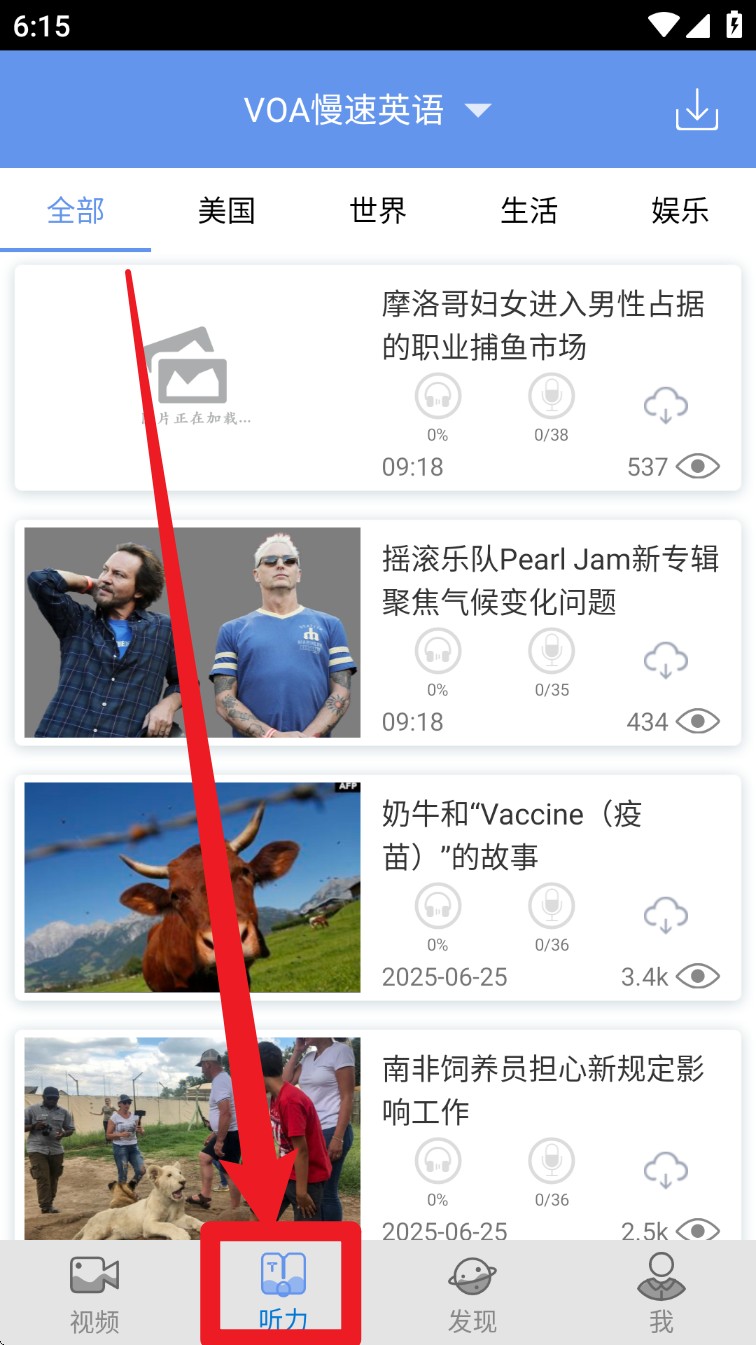The width and height of the screenshot is (756, 1345).
Task: Switch to the 娱乐 tab
Action: (x=680, y=211)
